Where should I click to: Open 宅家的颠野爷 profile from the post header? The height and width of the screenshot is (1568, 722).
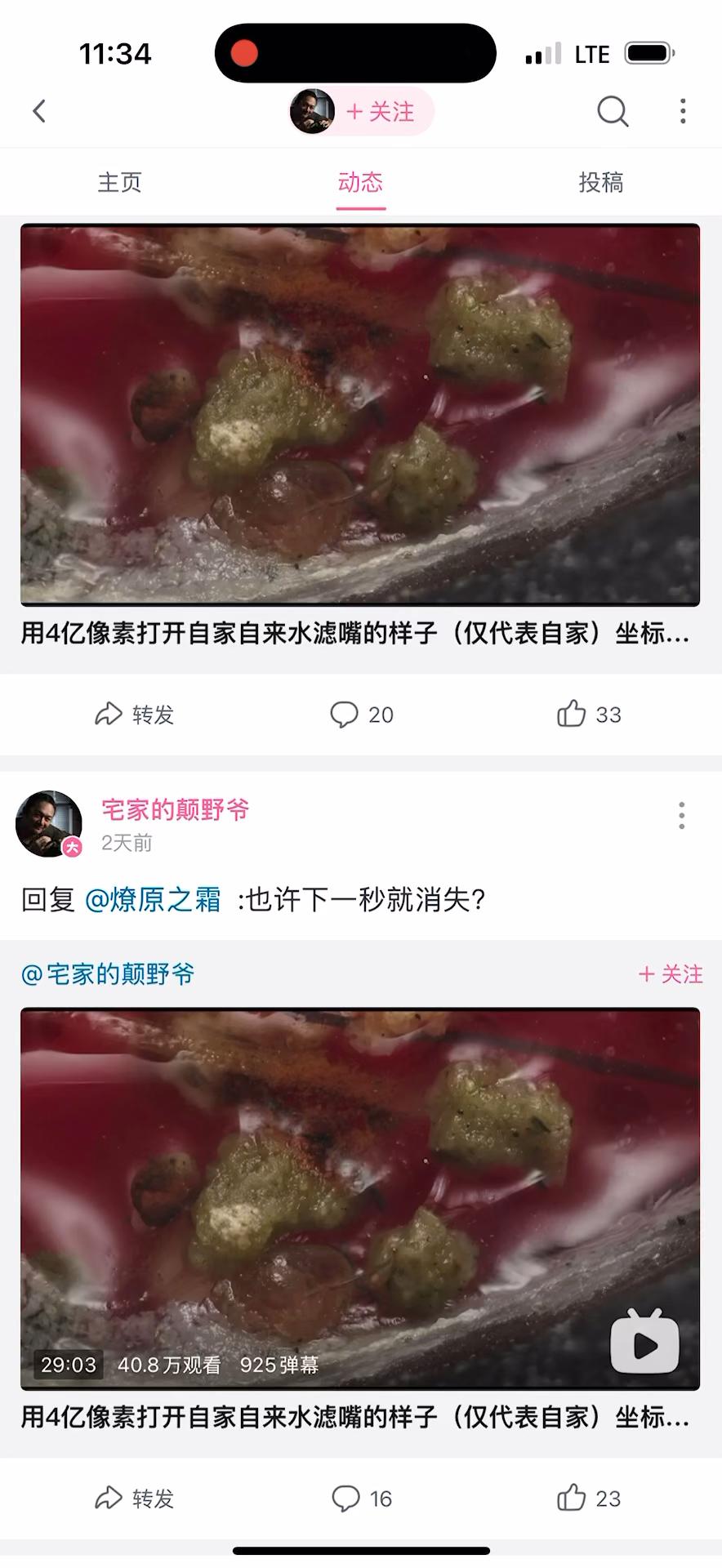coord(175,810)
